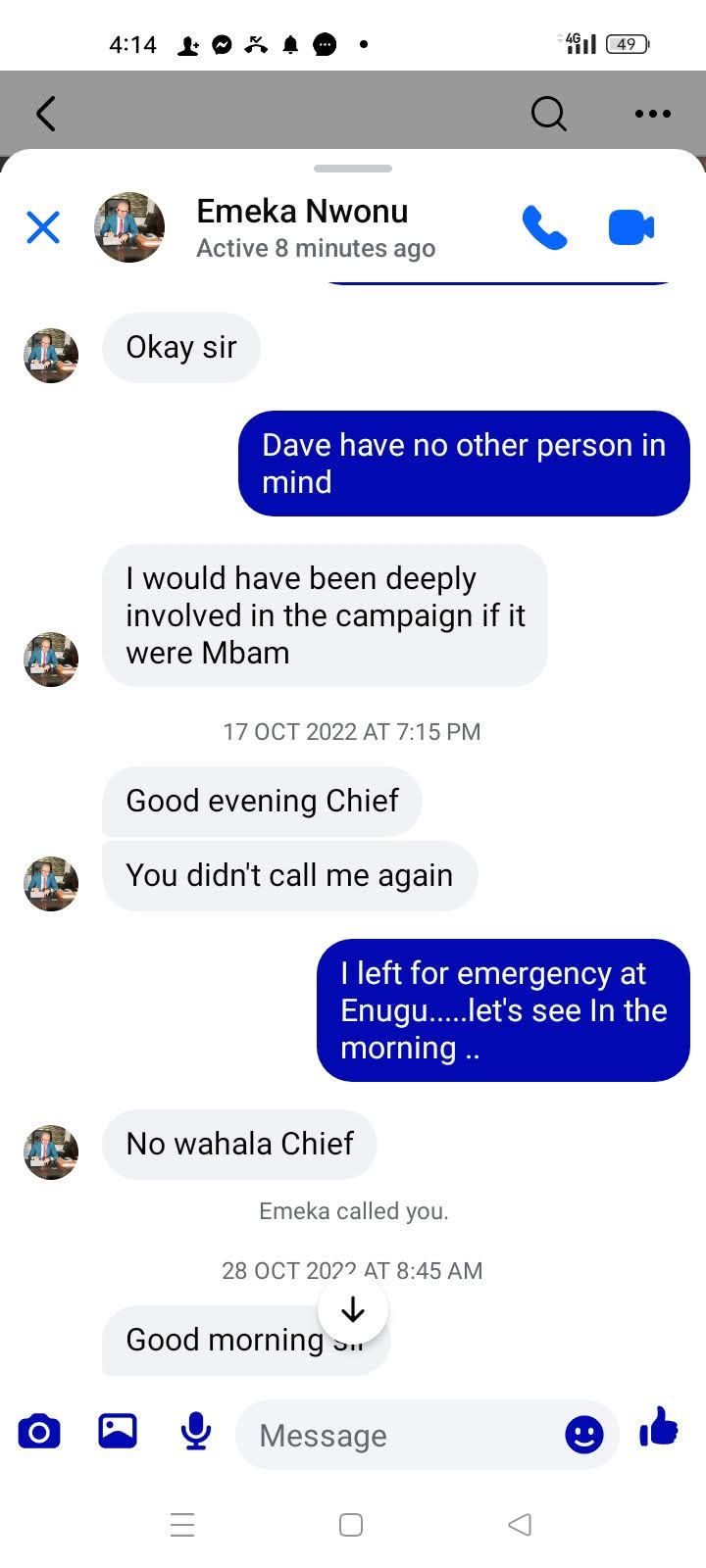This screenshot has height=1568, width=706.
Task: Jump to latest messages with down arrow
Action: [x=353, y=1309]
